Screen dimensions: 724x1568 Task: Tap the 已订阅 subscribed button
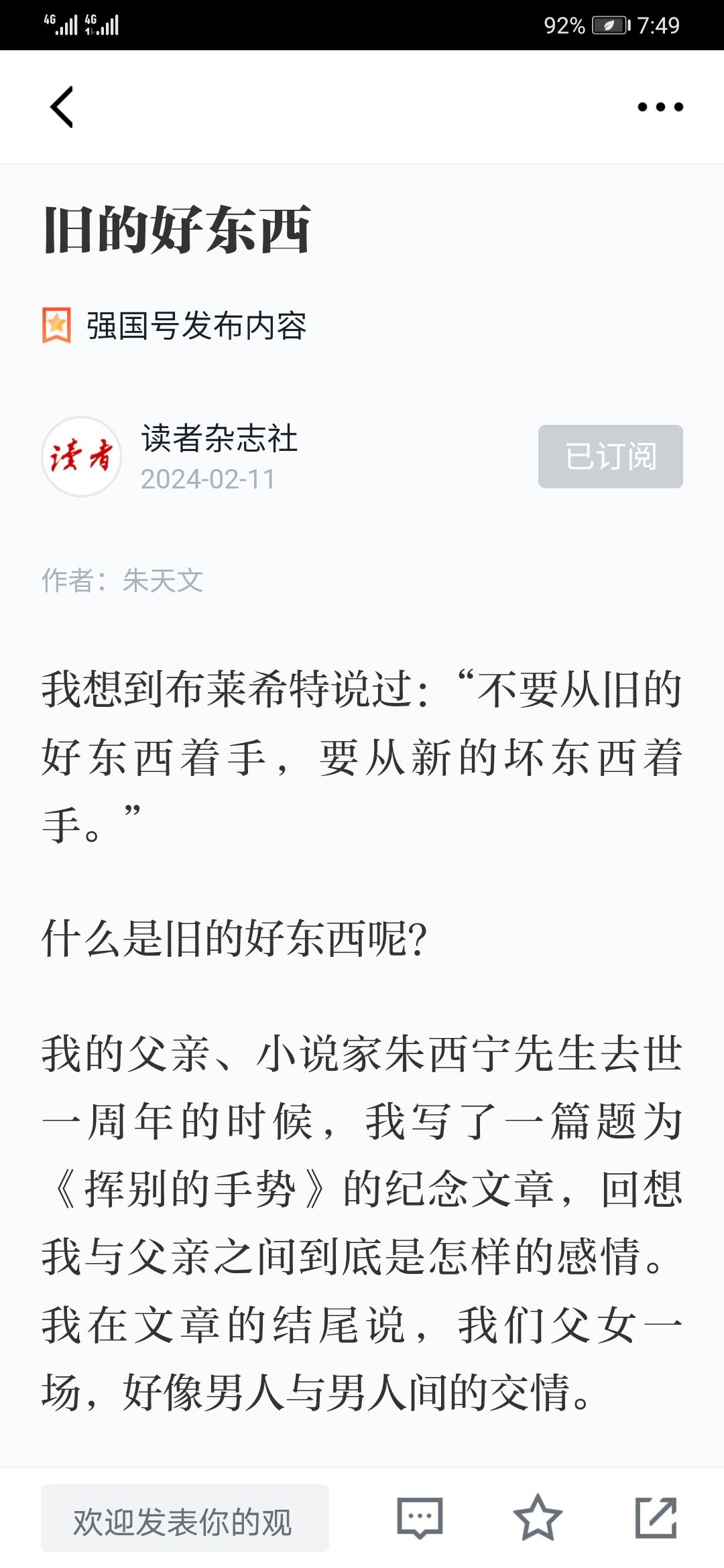click(610, 456)
